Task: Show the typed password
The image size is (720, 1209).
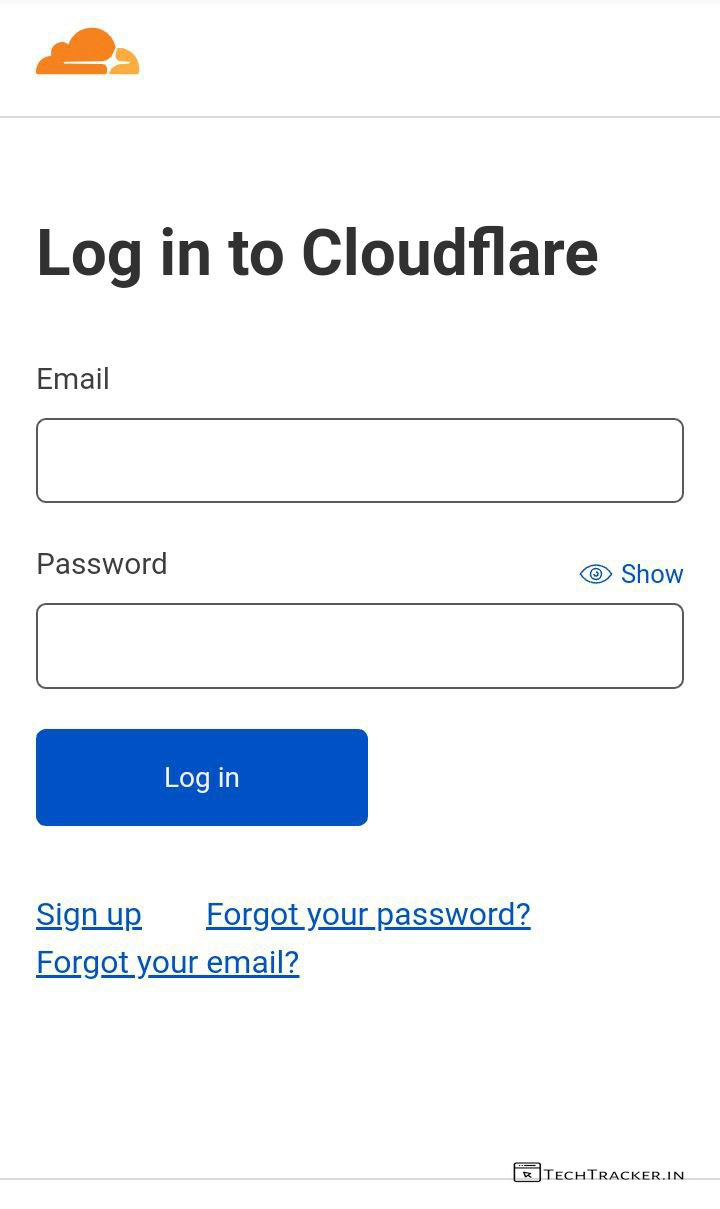Action: (x=632, y=574)
